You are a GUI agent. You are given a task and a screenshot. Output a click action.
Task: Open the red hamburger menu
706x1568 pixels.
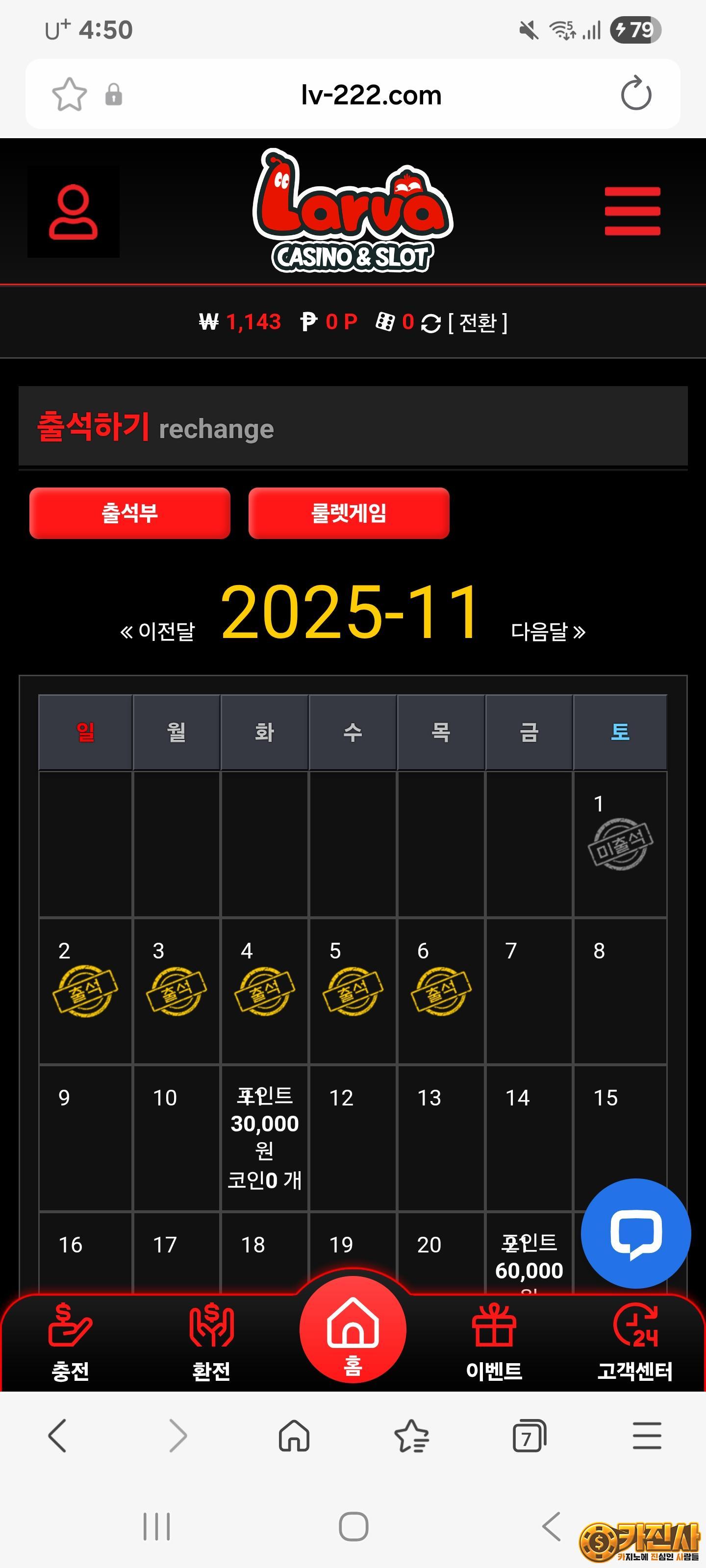pyautogui.click(x=631, y=211)
